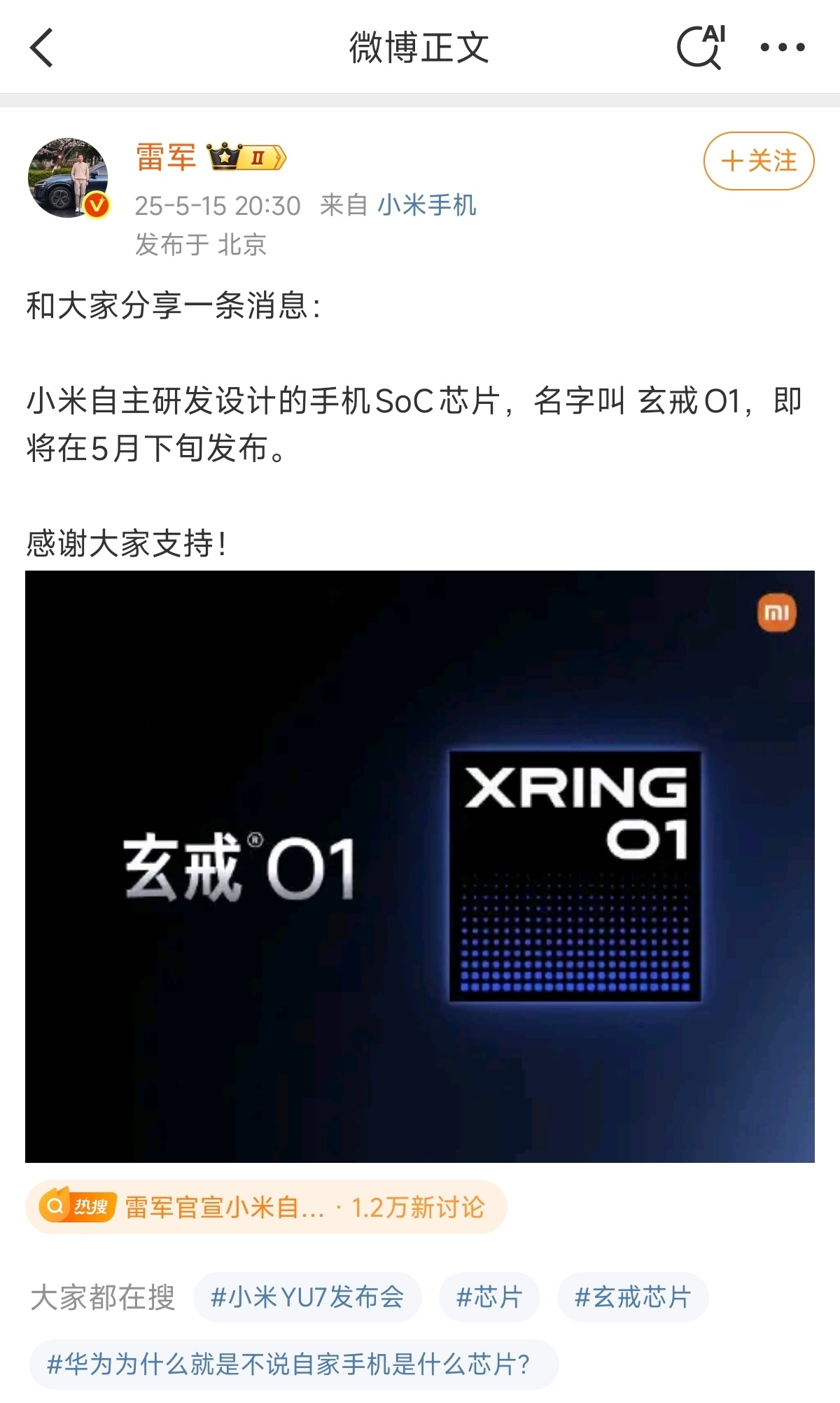Open the AI search icon
The height and width of the screenshot is (1403, 840).
[701, 47]
